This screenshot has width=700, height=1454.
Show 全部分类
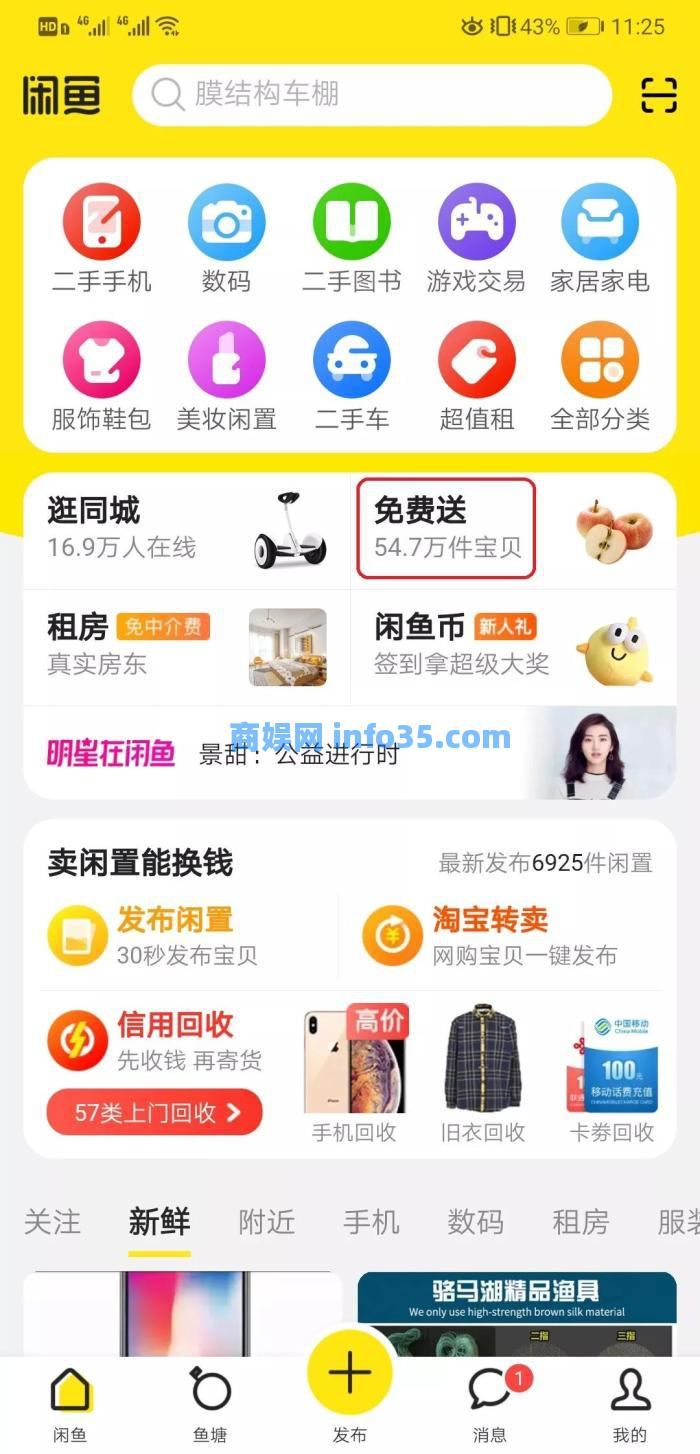[600, 375]
